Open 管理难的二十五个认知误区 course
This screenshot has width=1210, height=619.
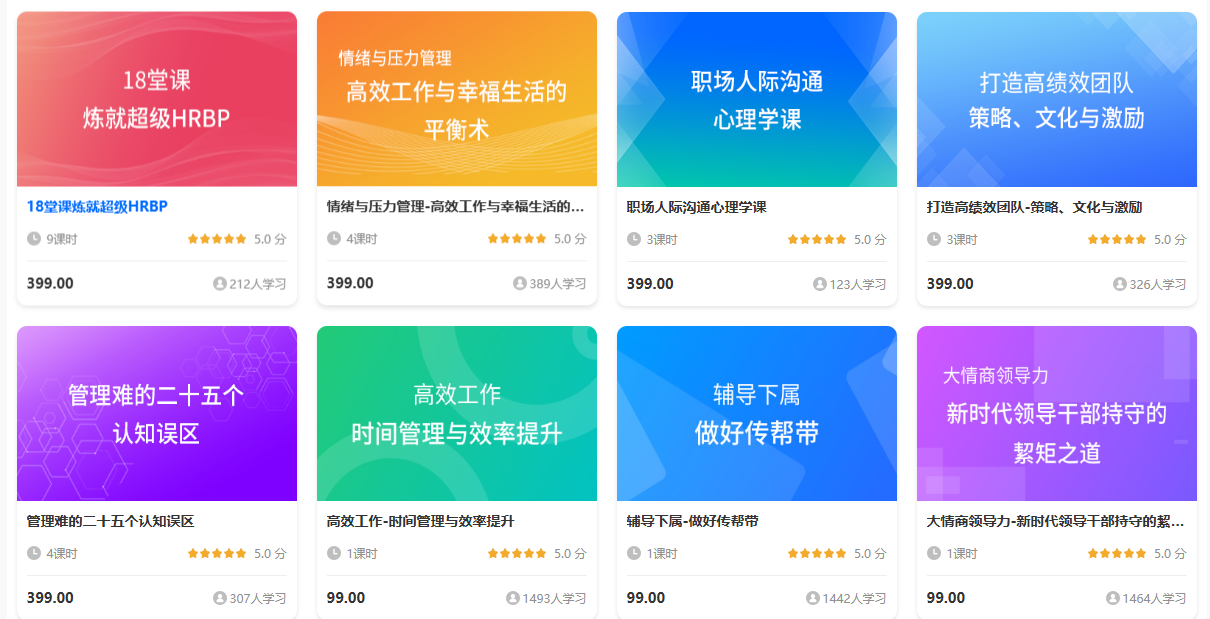tap(157, 414)
